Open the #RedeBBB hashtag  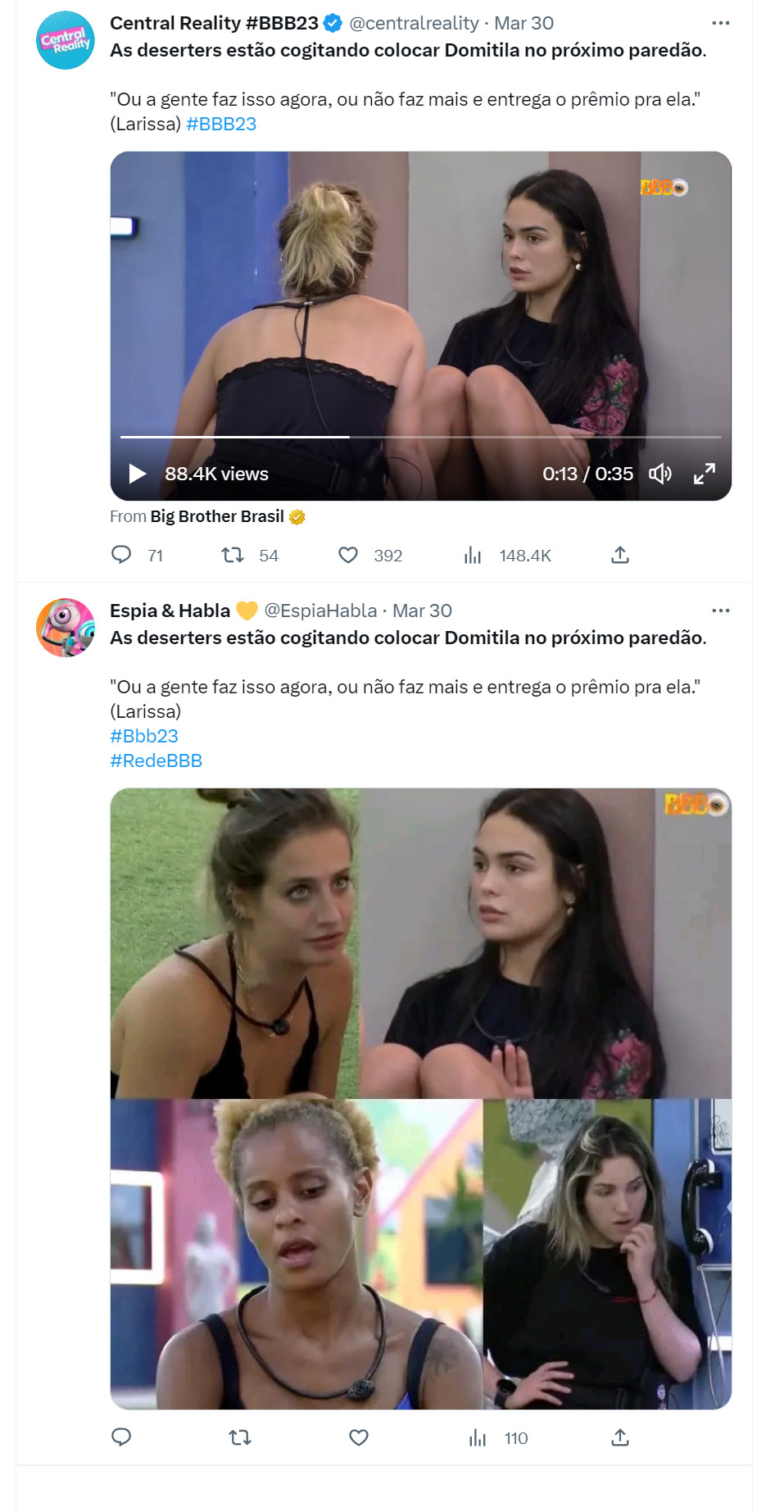coord(156,761)
